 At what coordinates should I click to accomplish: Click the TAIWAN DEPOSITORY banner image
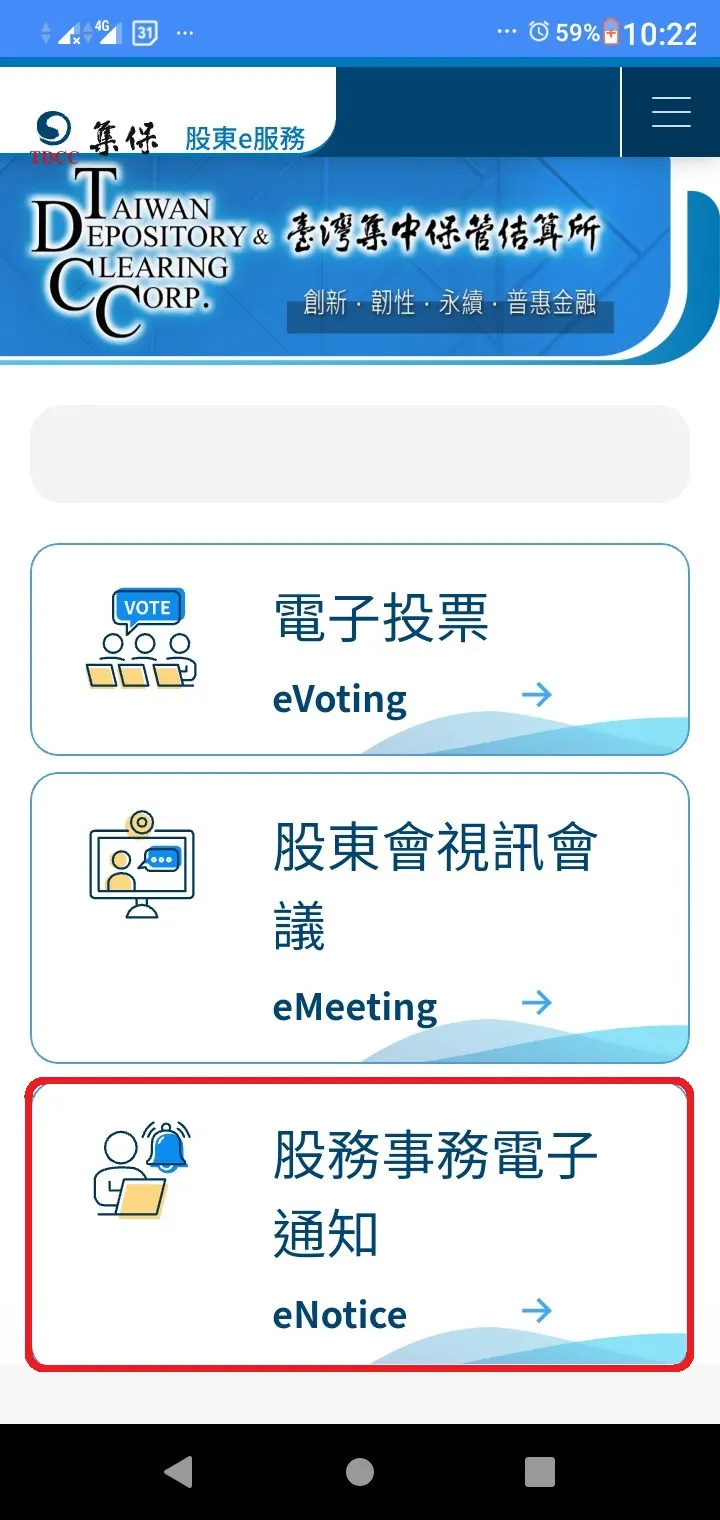coord(360,255)
